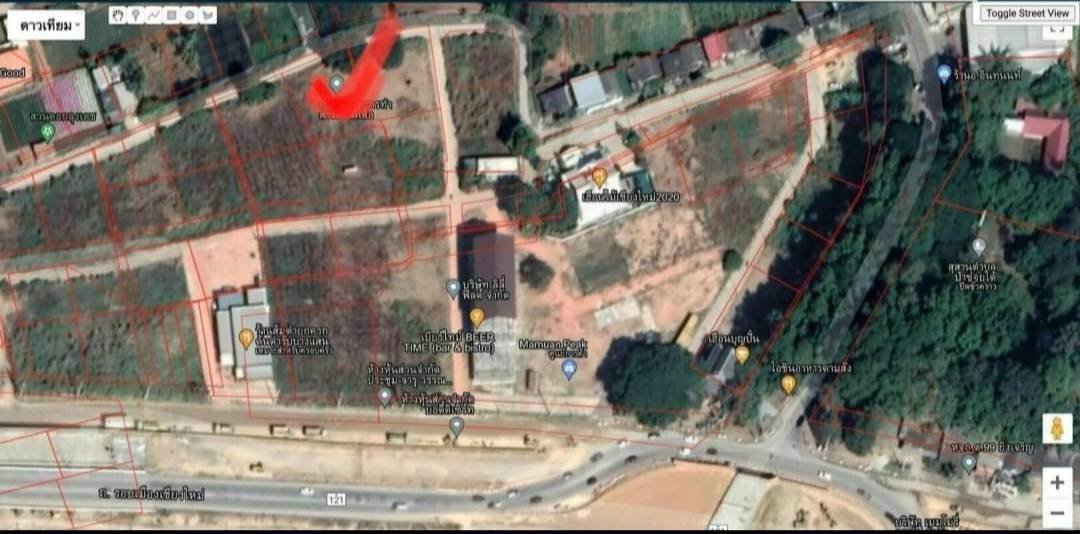Open the BEER TIME bar & bistro marker
This screenshot has width=1080, height=534.
tap(477, 317)
